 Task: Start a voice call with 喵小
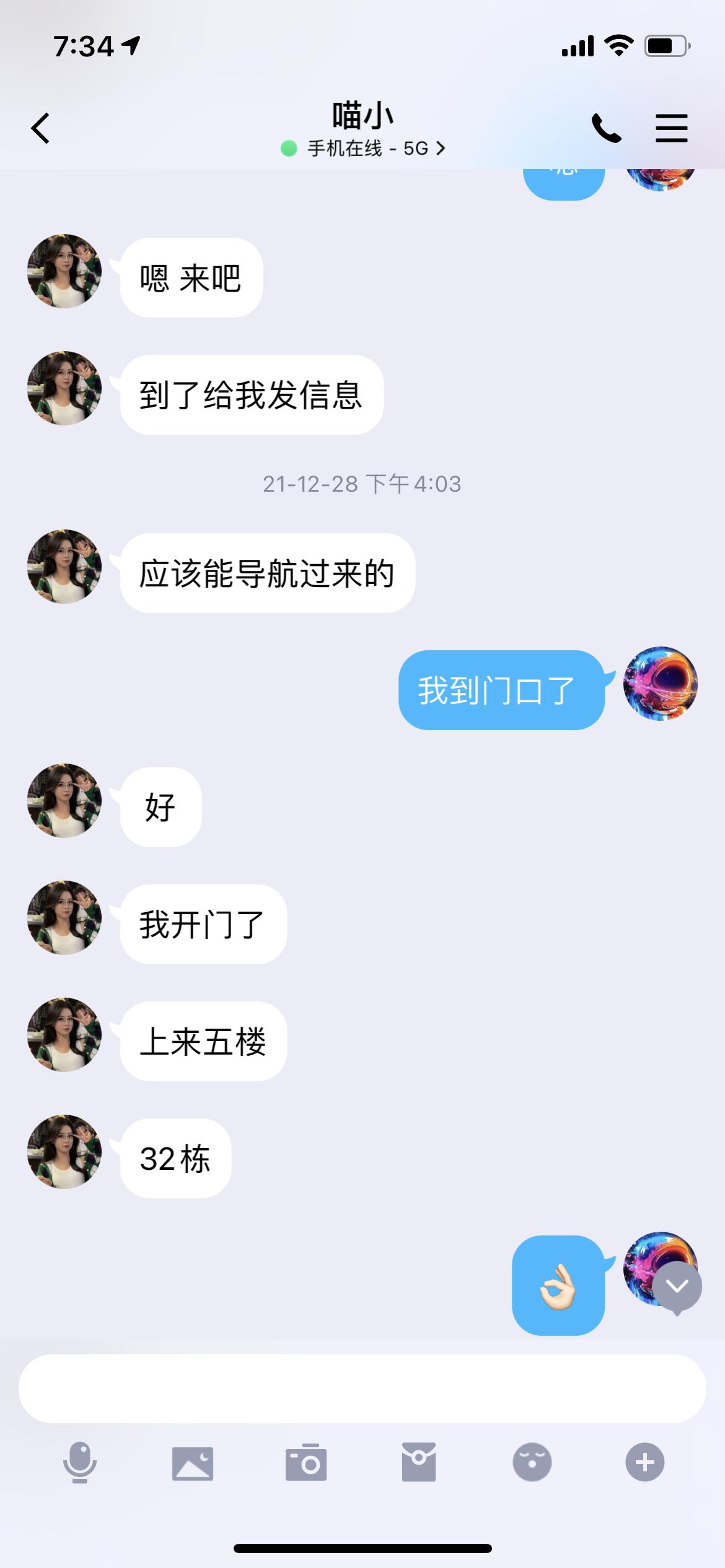point(606,127)
